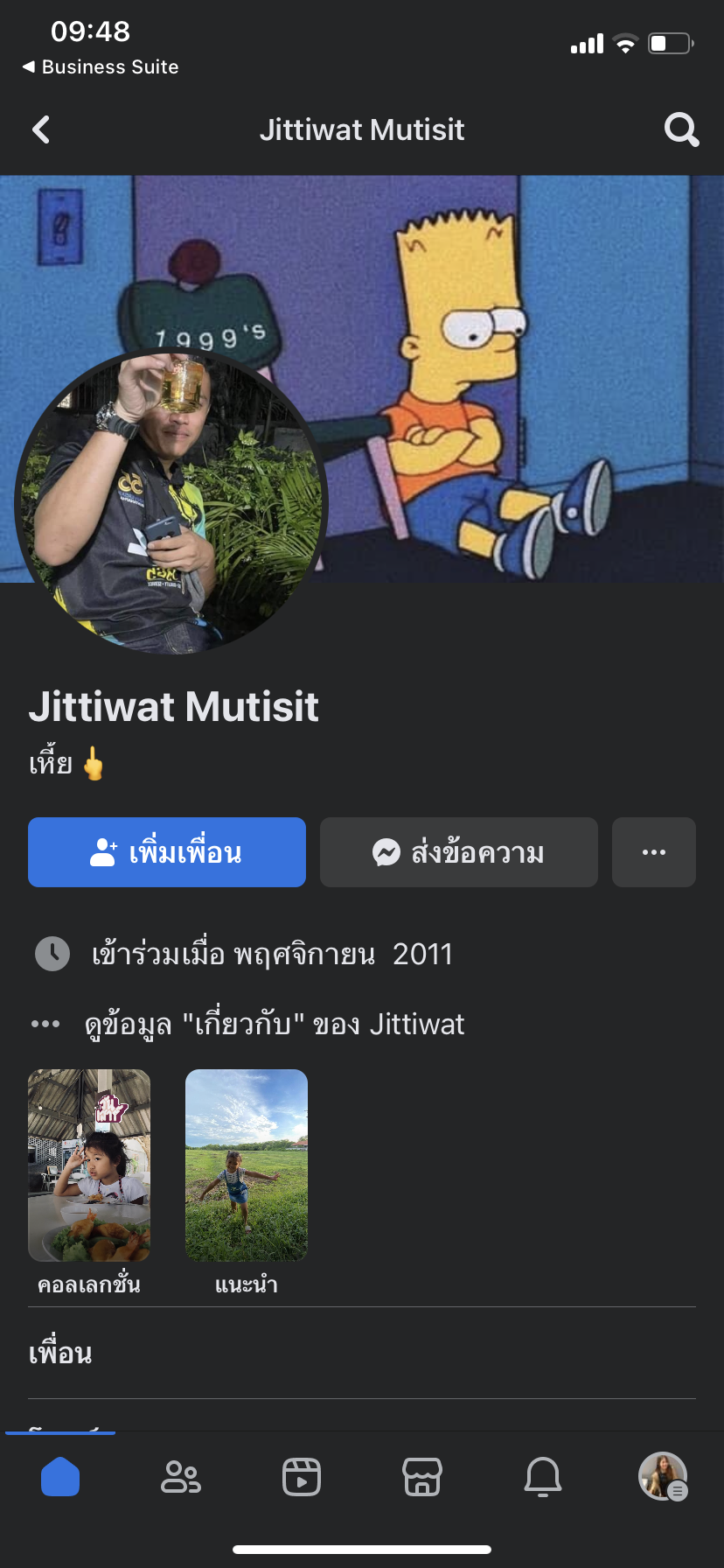
Task: Switch to the Home feed tab
Action: (60, 1477)
